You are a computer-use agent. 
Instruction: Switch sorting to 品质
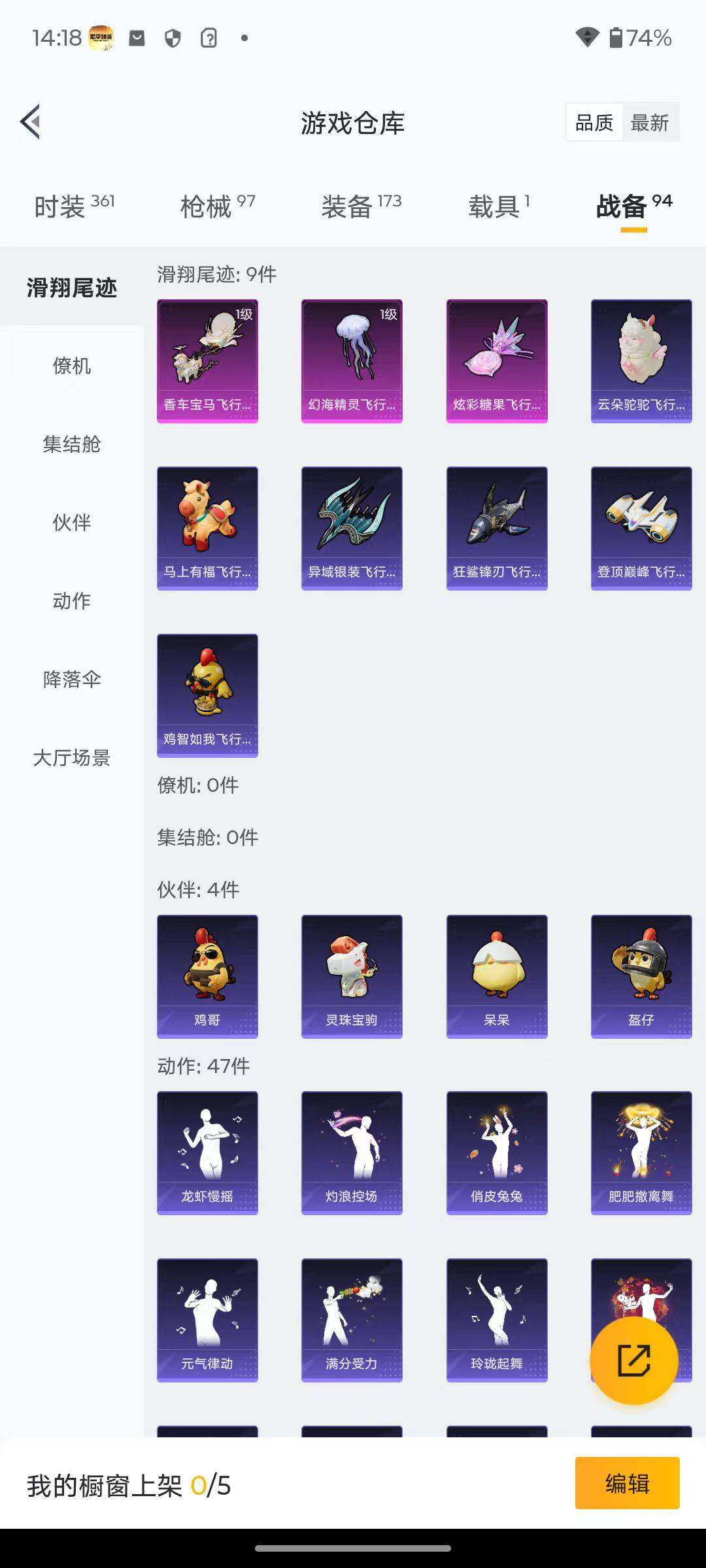594,122
